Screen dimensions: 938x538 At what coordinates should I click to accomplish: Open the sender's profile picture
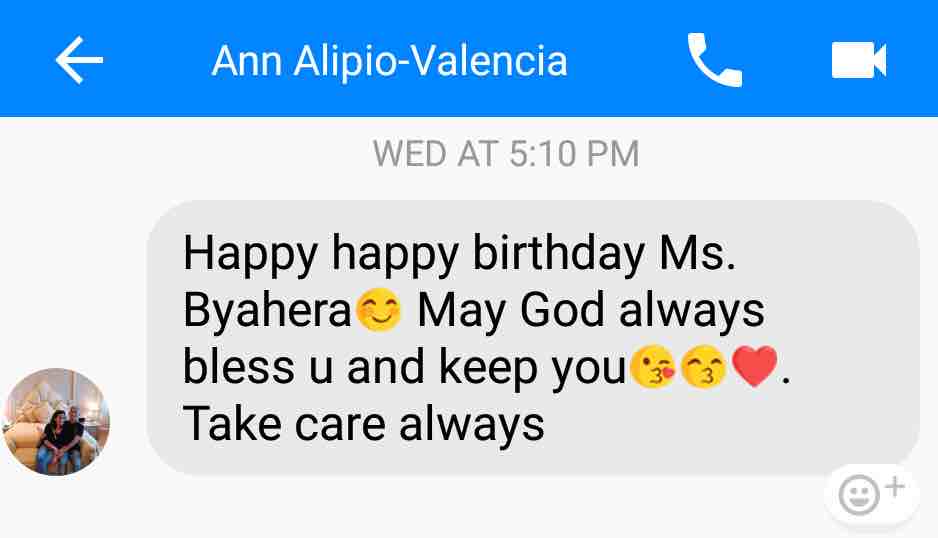pyautogui.click(x=56, y=422)
